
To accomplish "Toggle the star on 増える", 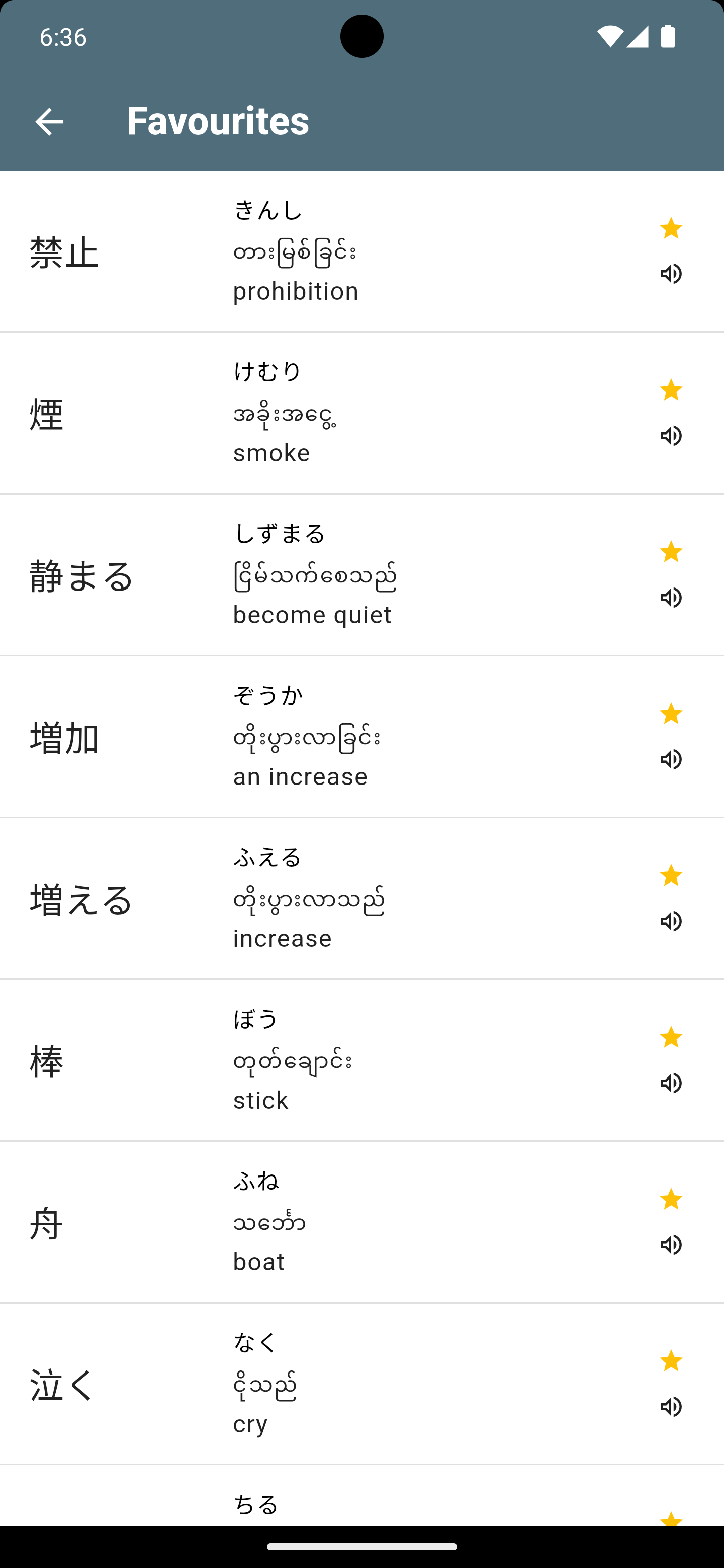I will click(x=672, y=876).
